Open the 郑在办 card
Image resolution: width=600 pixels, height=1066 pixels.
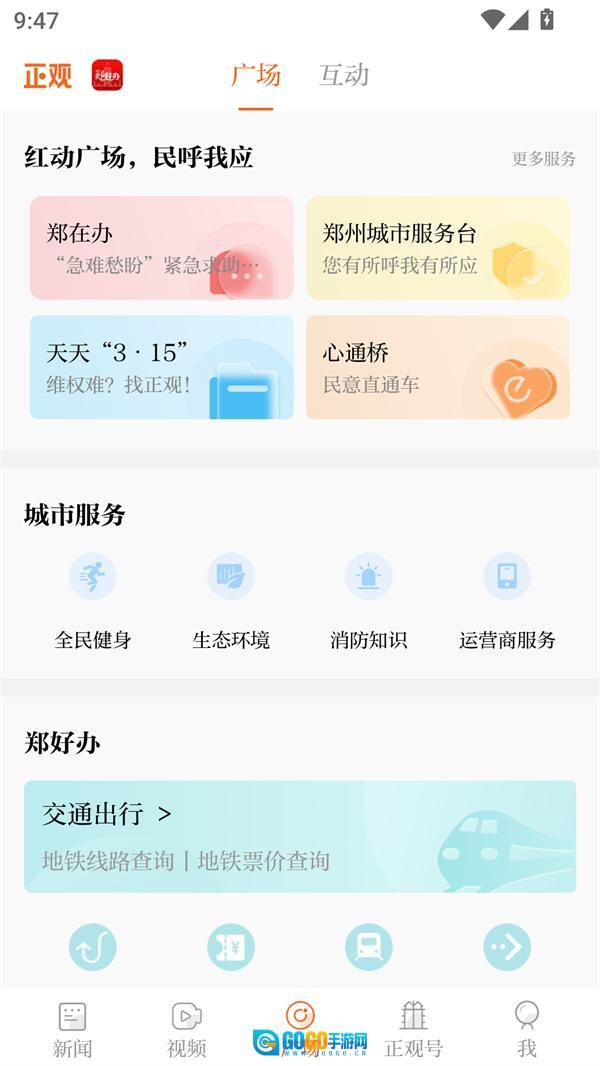coord(162,248)
